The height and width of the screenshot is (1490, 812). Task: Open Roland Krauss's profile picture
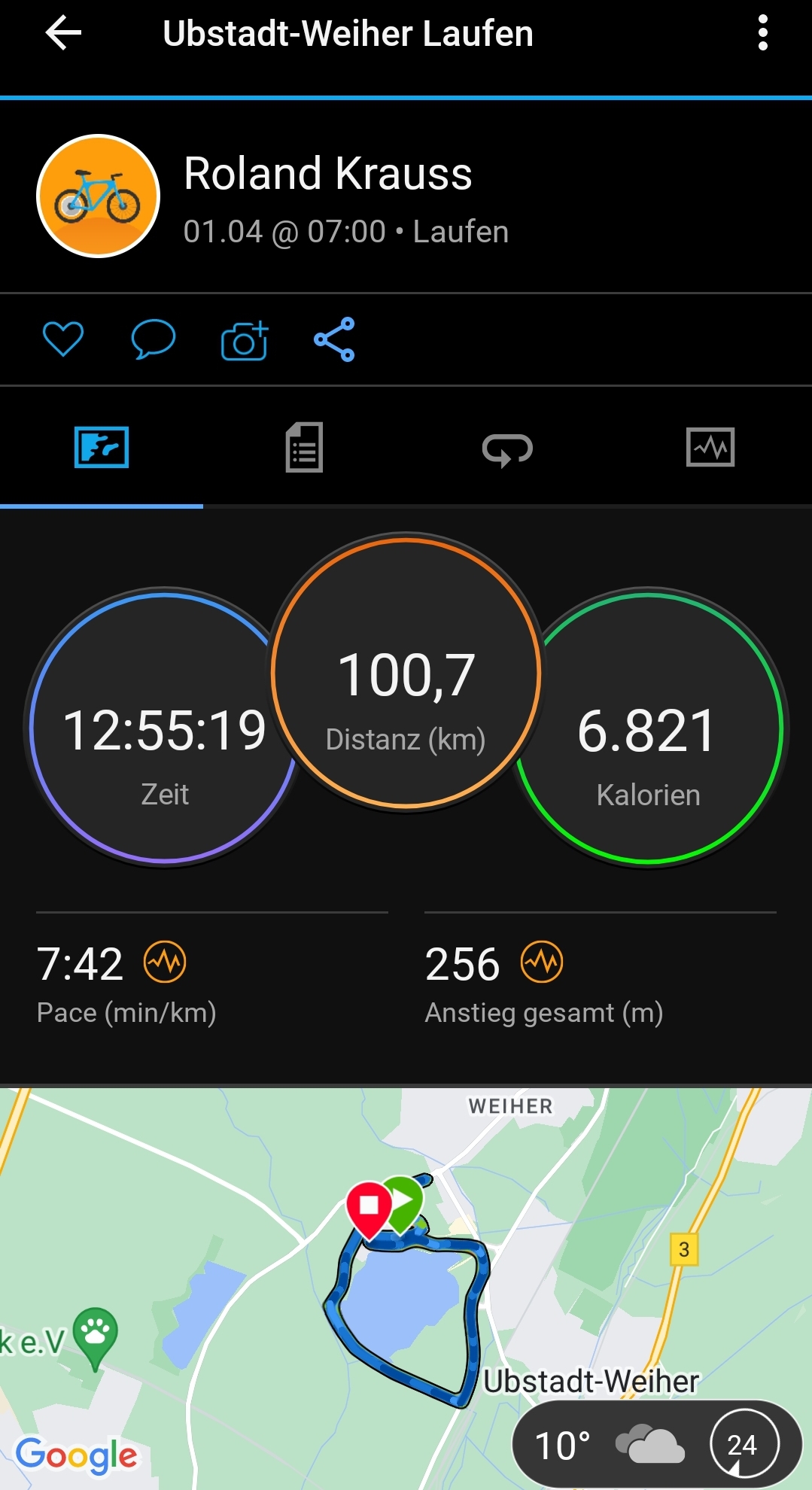(99, 196)
